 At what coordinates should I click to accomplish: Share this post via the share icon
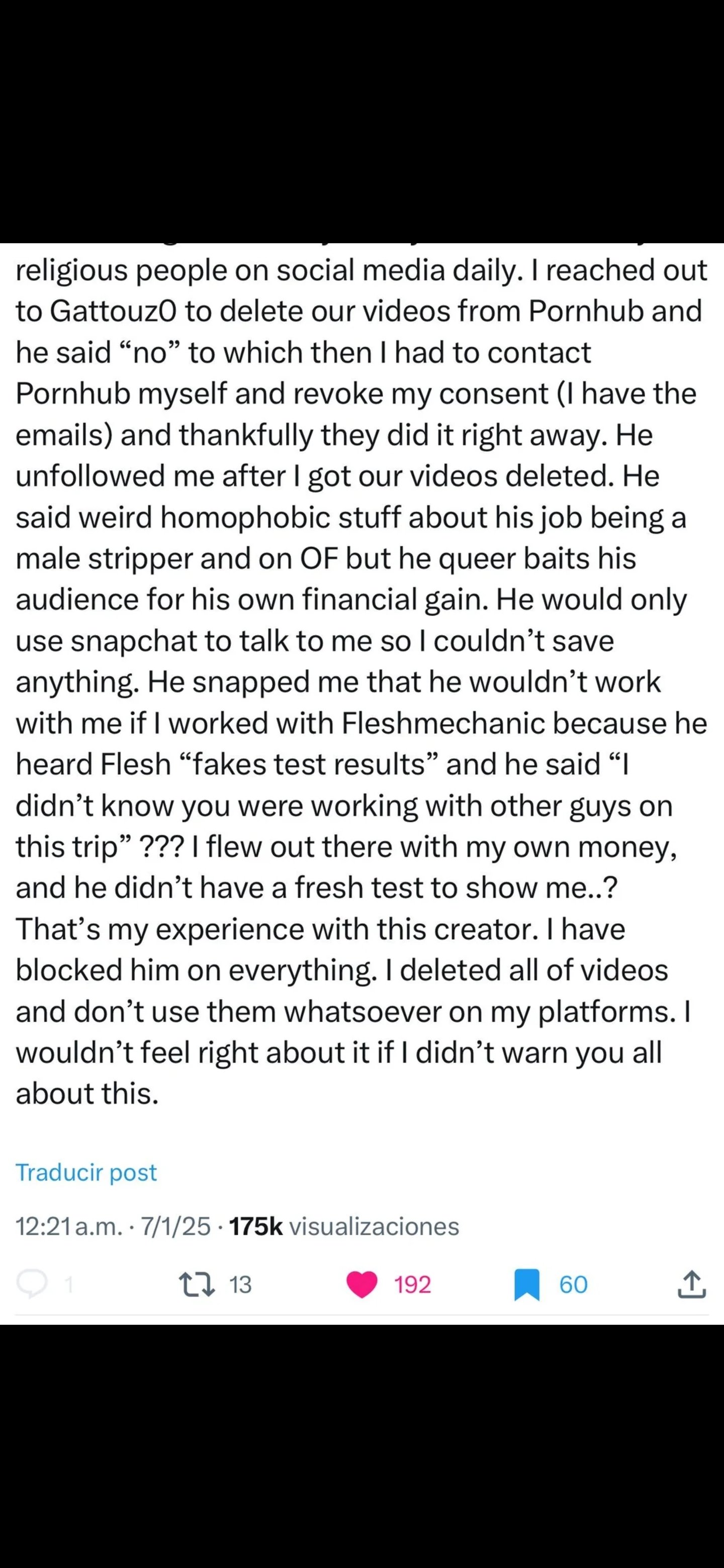click(x=692, y=1284)
